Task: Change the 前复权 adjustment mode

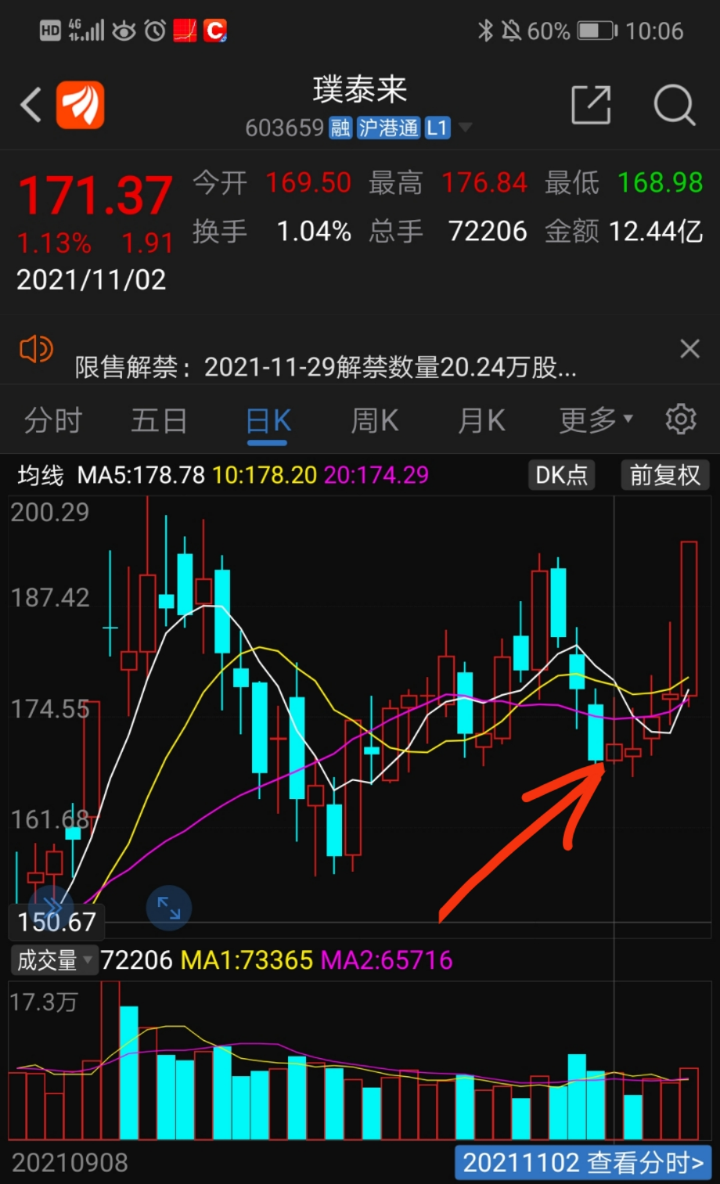Action: pos(665,475)
